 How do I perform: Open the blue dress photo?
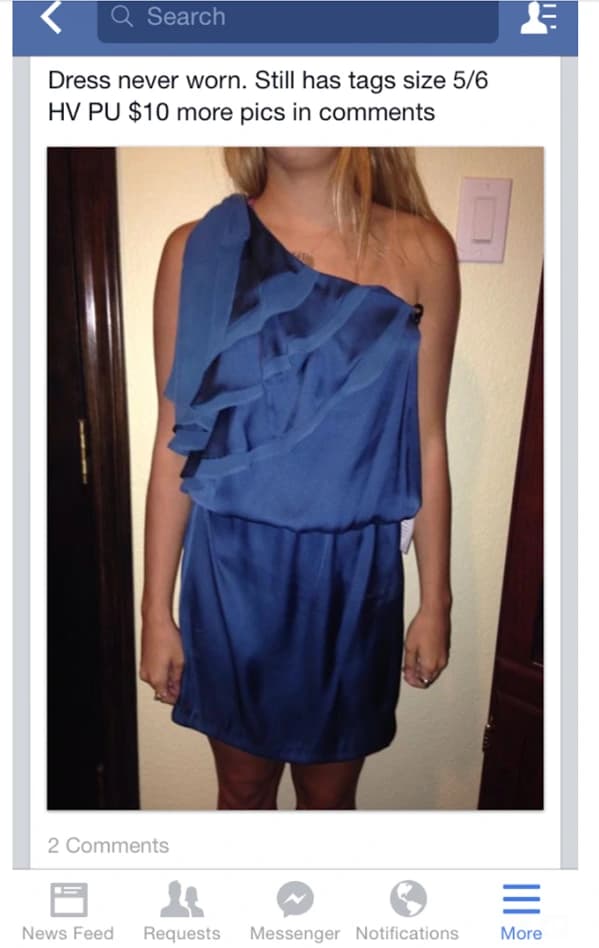coord(295,478)
